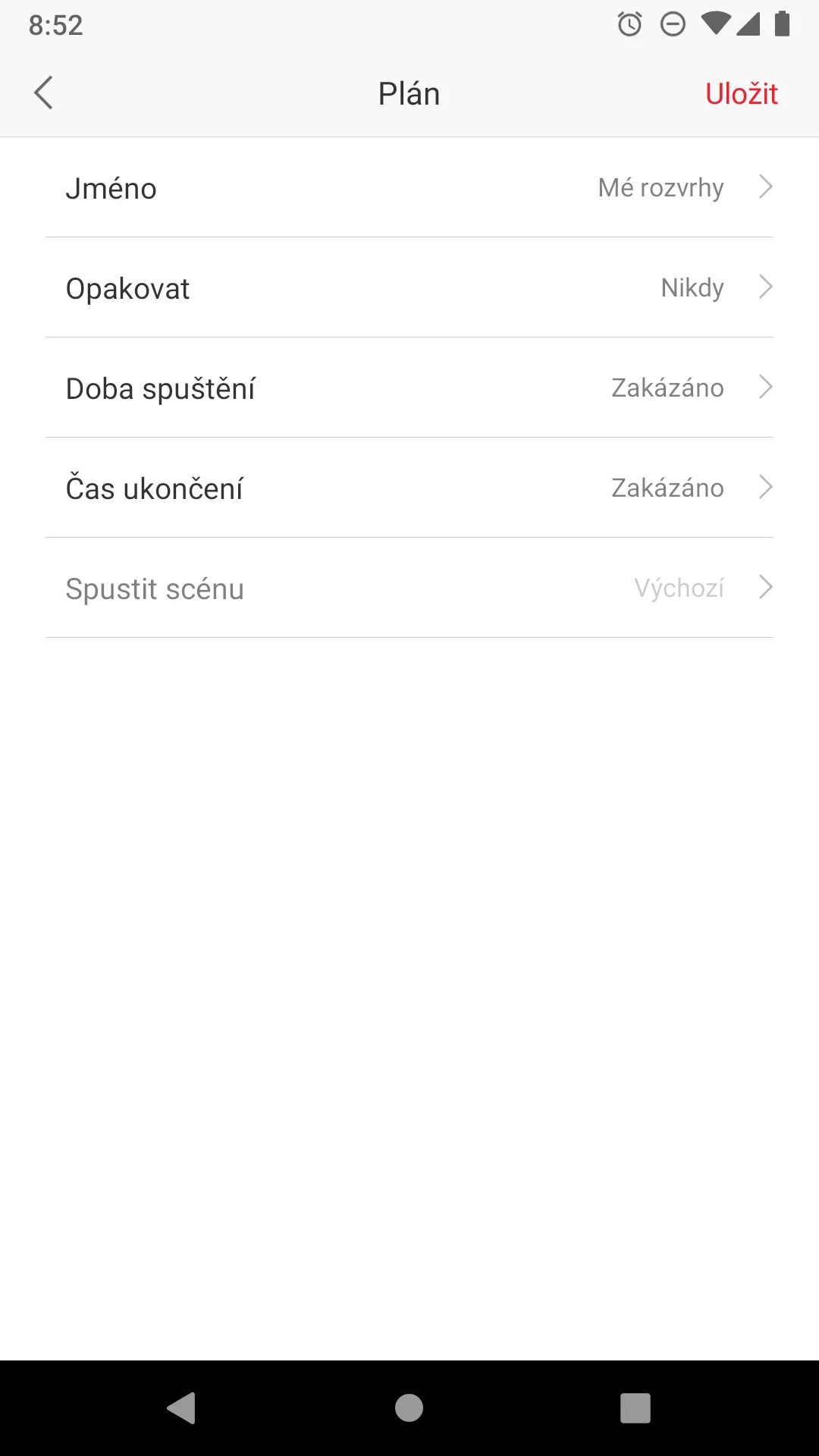Tap Uložit to save the plan
The width and height of the screenshot is (819, 1456).
[741, 93]
